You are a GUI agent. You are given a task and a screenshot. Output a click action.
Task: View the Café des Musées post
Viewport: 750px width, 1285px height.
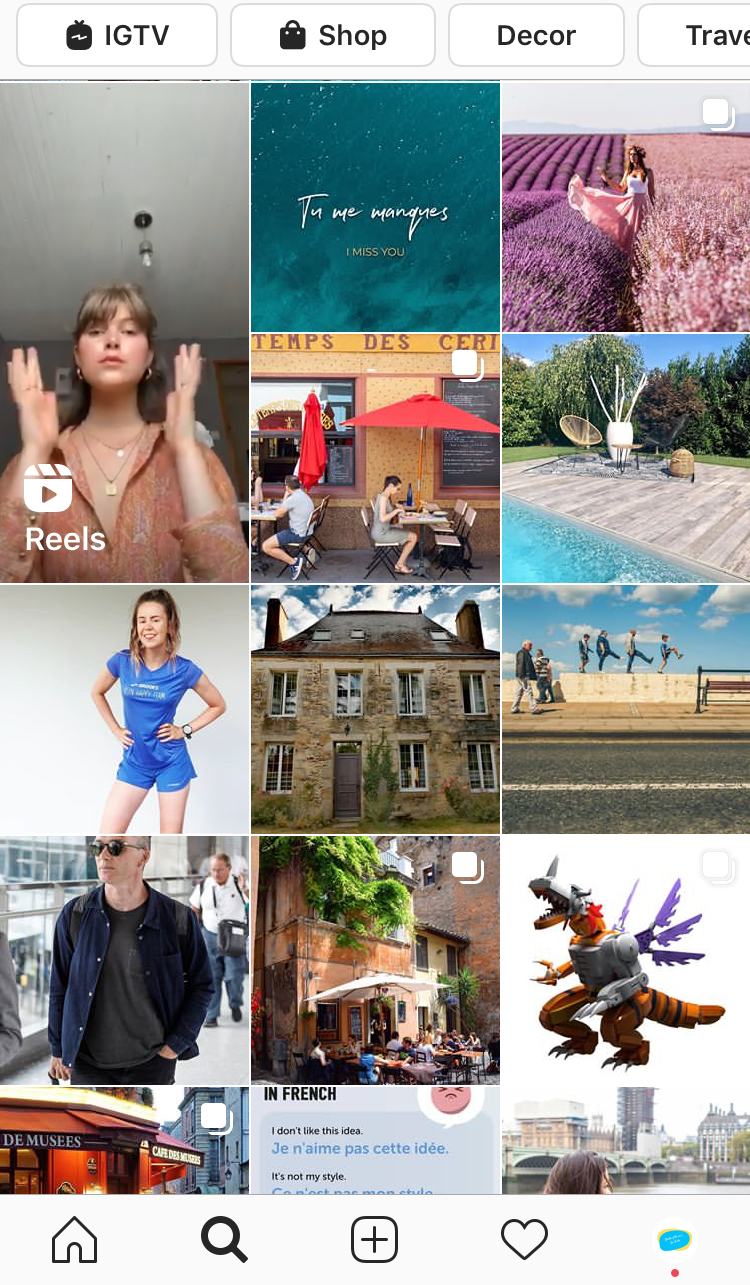pyautogui.click(x=124, y=1140)
